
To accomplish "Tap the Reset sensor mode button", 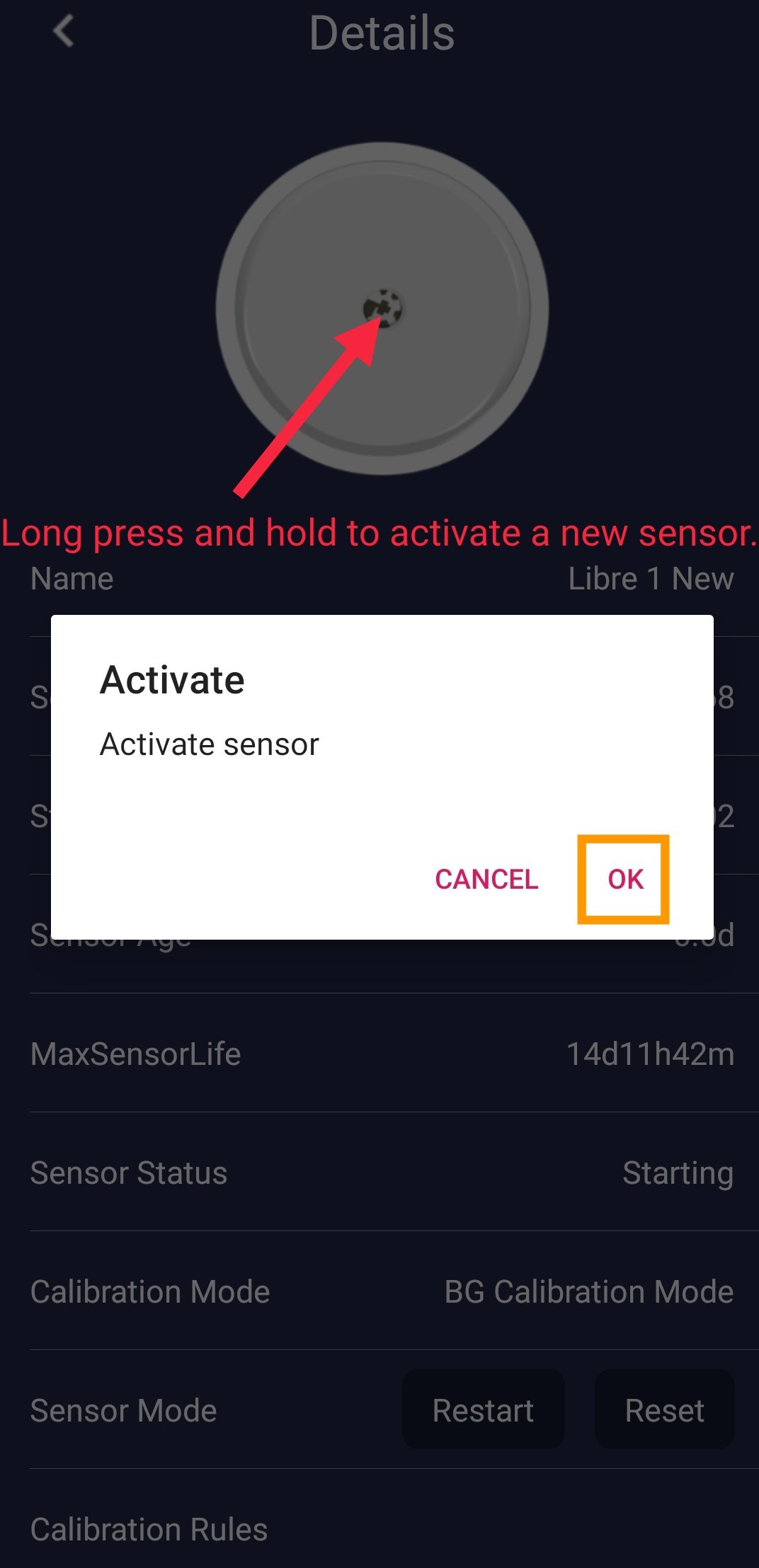I will (664, 1410).
